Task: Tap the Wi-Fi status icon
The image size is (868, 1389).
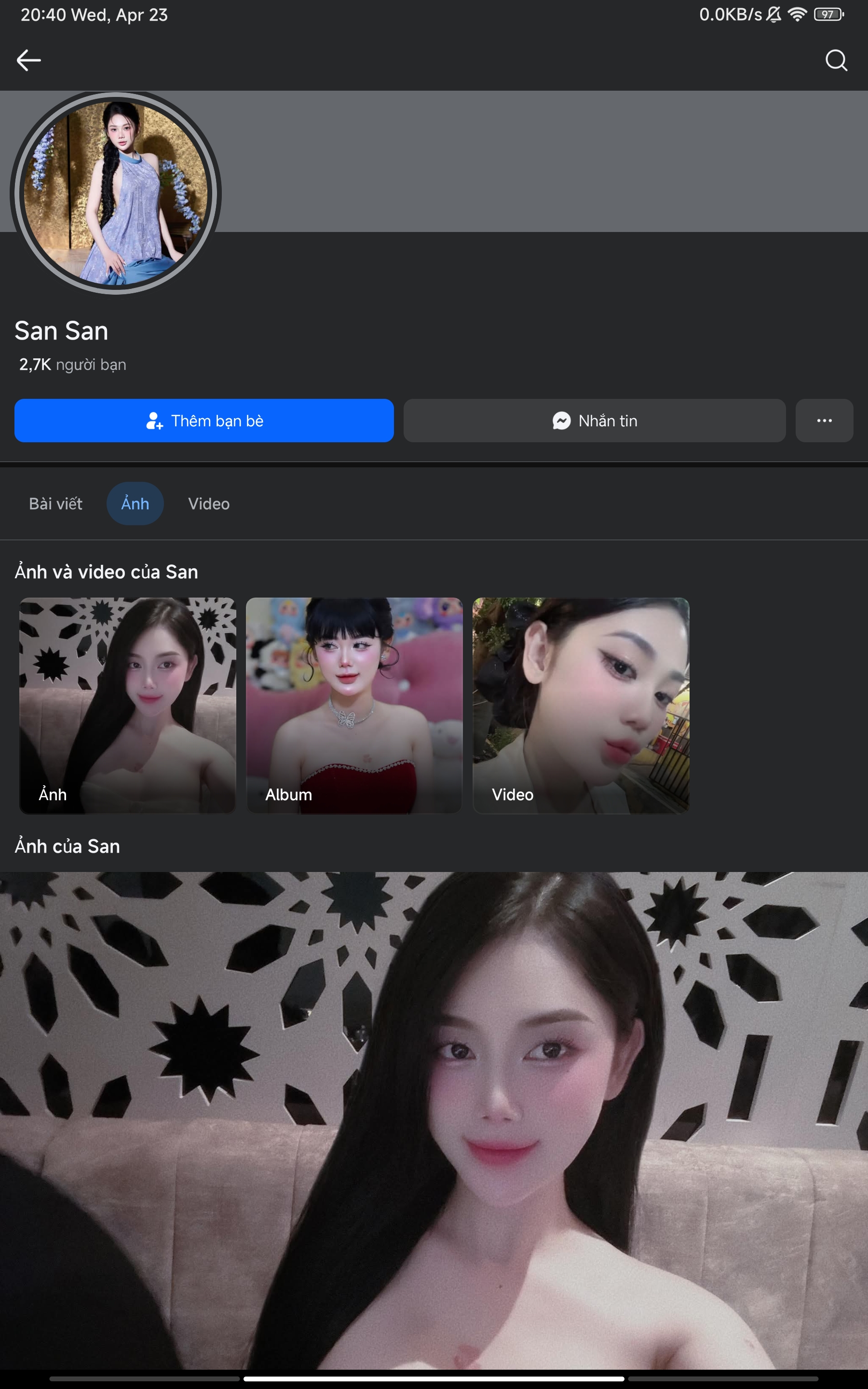Action: (797, 15)
